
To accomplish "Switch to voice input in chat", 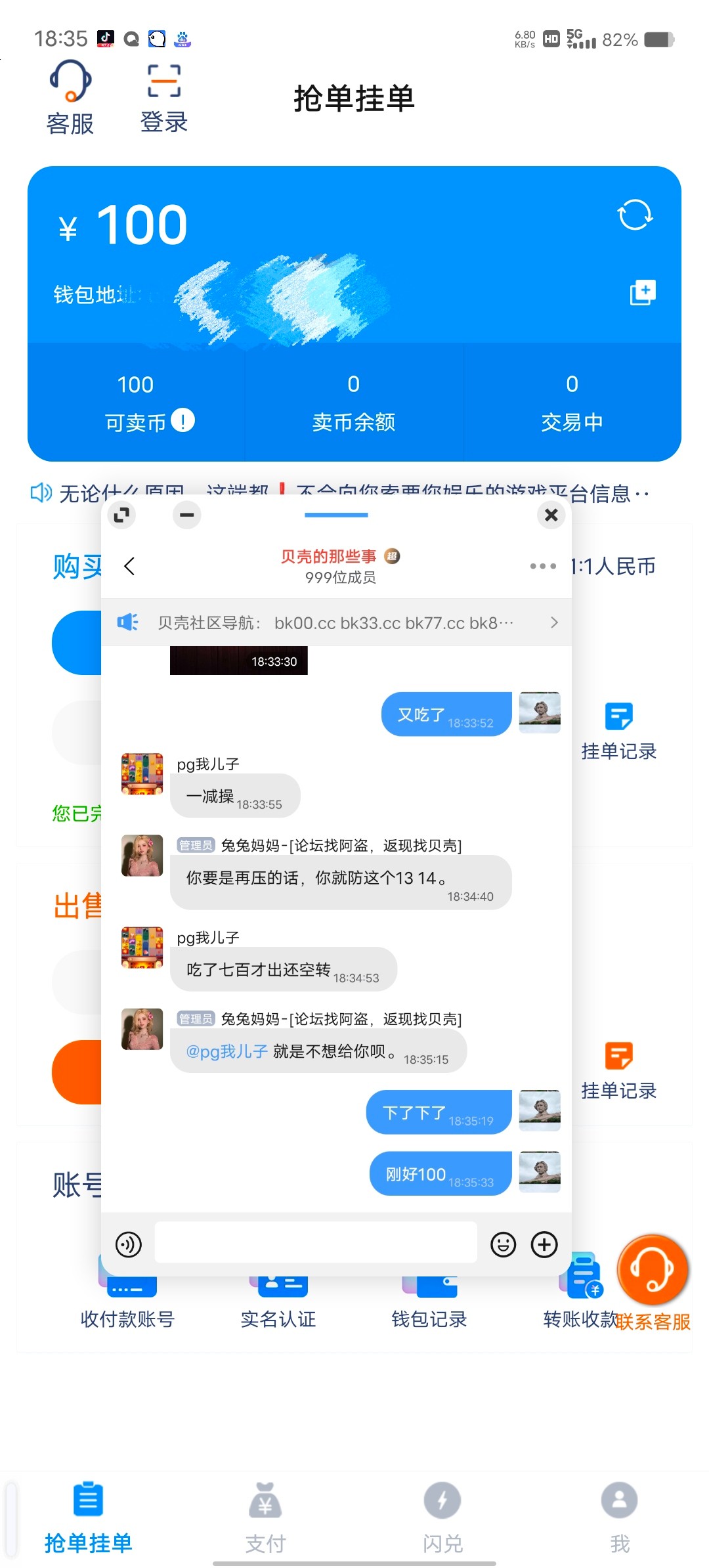I will coord(129,1244).
